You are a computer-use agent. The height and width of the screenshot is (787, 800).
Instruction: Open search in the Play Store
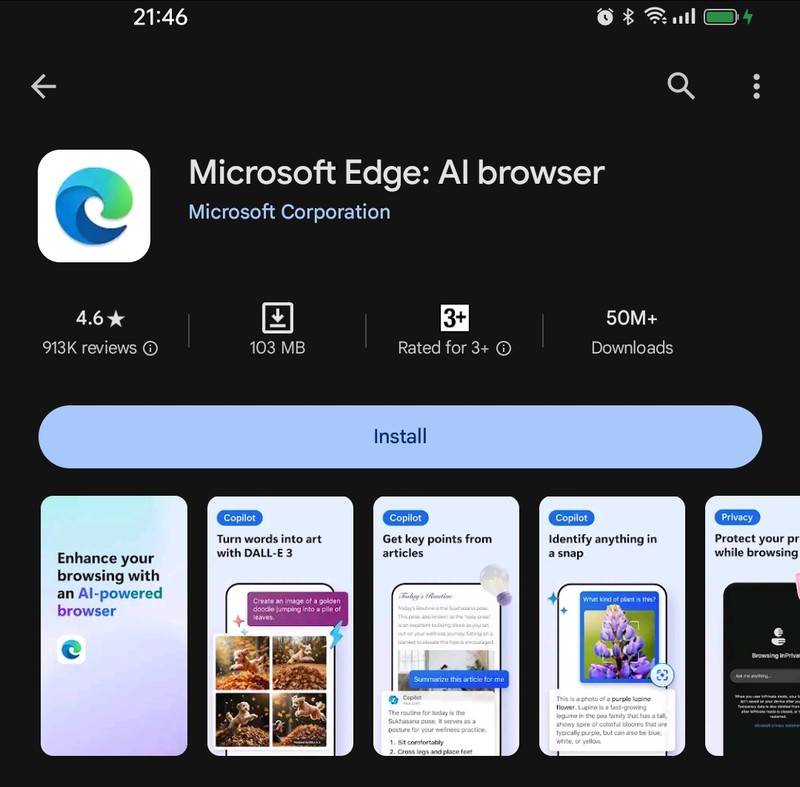681,87
